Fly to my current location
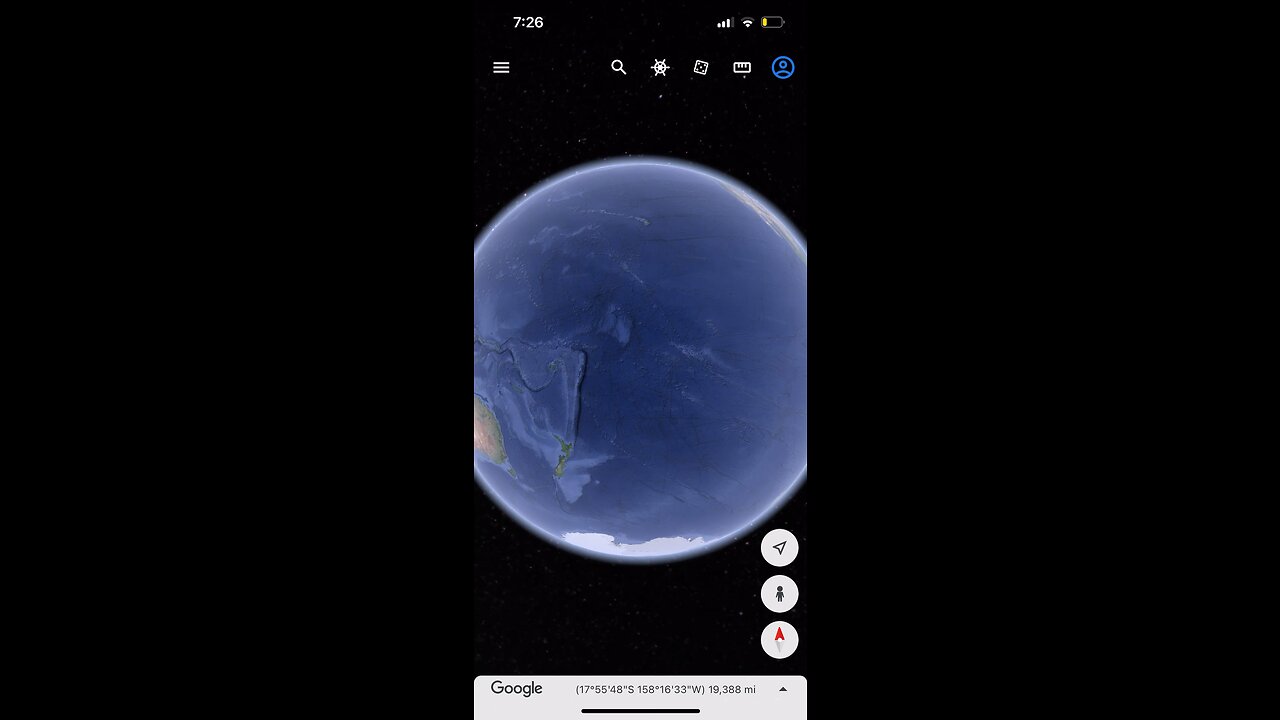This screenshot has width=1280, height=720. point(779,548)
